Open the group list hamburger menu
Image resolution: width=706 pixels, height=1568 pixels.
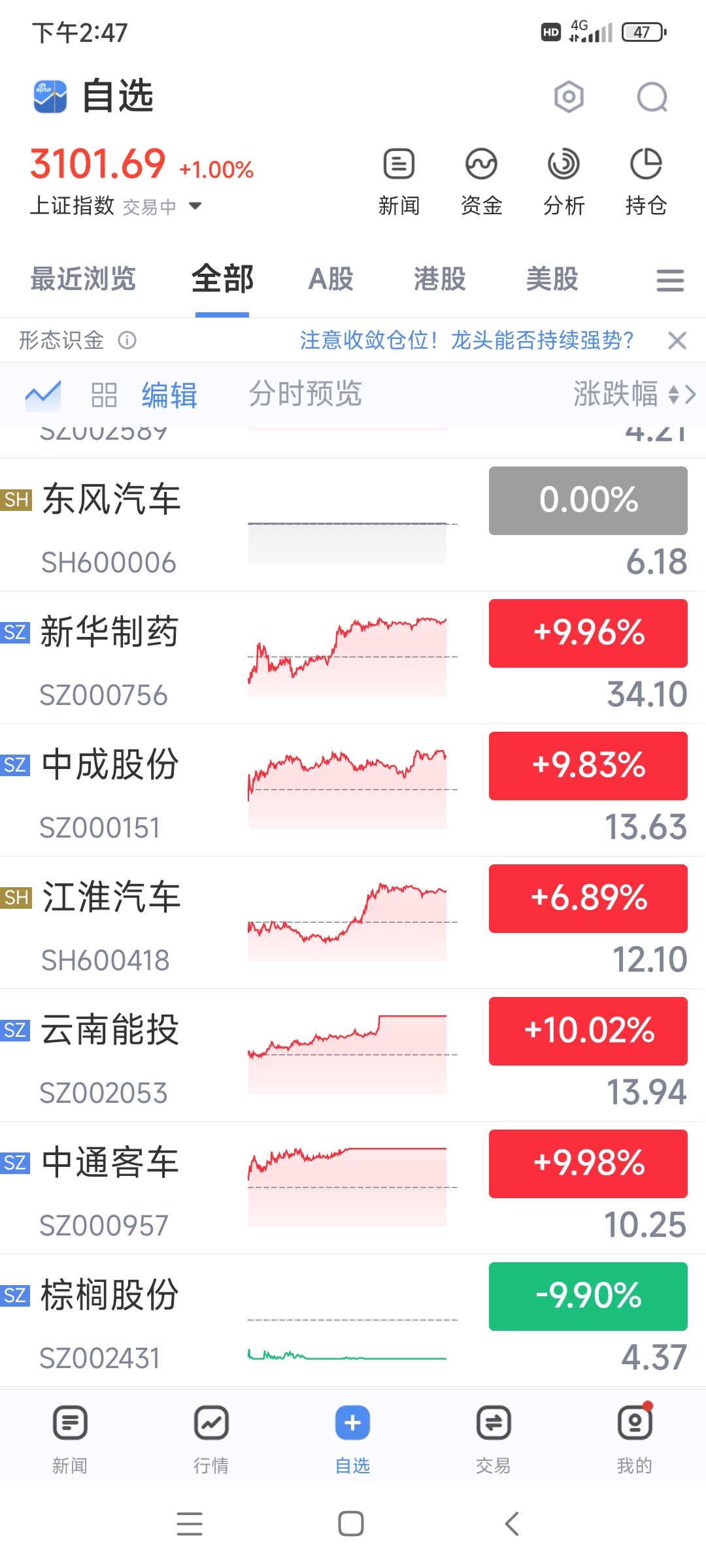[x=670, y=281]
